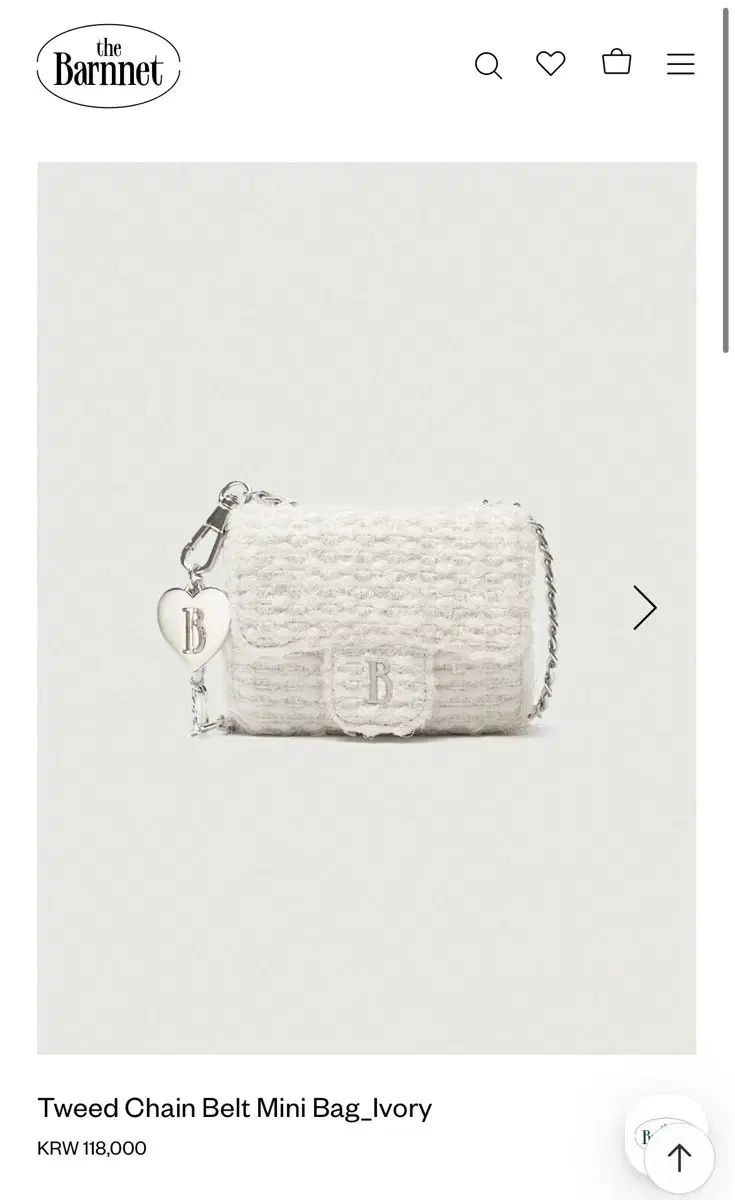
Task: Open the shopping bag
Action: pyautogui.click(x=617, y=63)
